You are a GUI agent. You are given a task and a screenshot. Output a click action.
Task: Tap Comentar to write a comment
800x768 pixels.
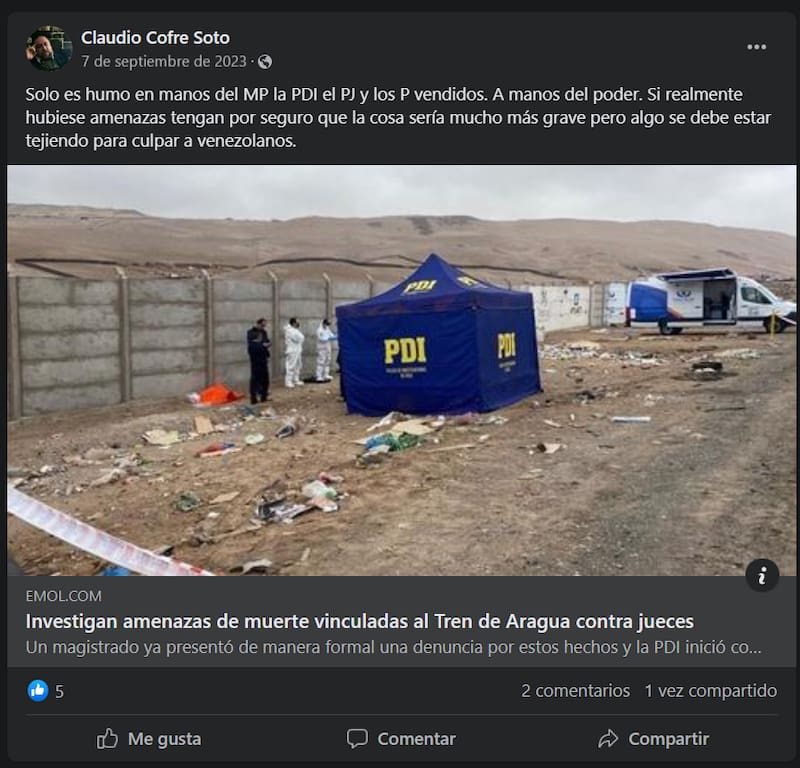[401, 739]
